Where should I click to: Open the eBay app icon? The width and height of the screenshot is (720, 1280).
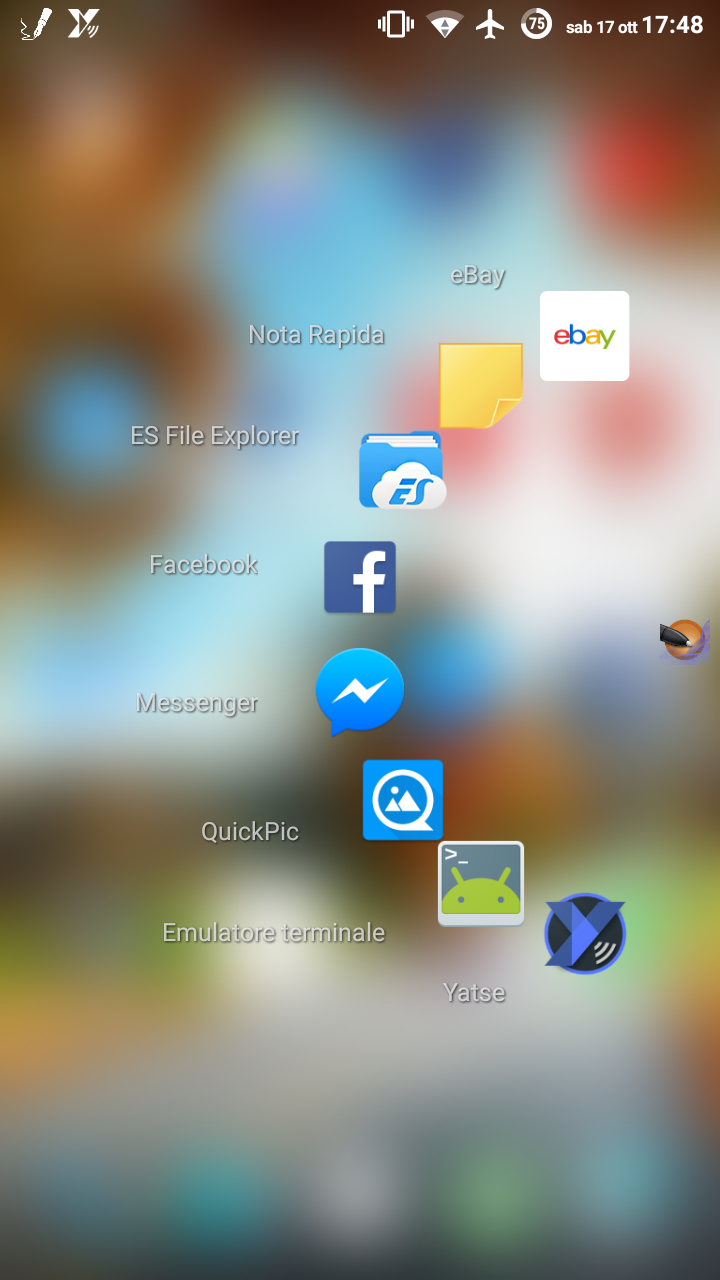[x=584, y=336]
